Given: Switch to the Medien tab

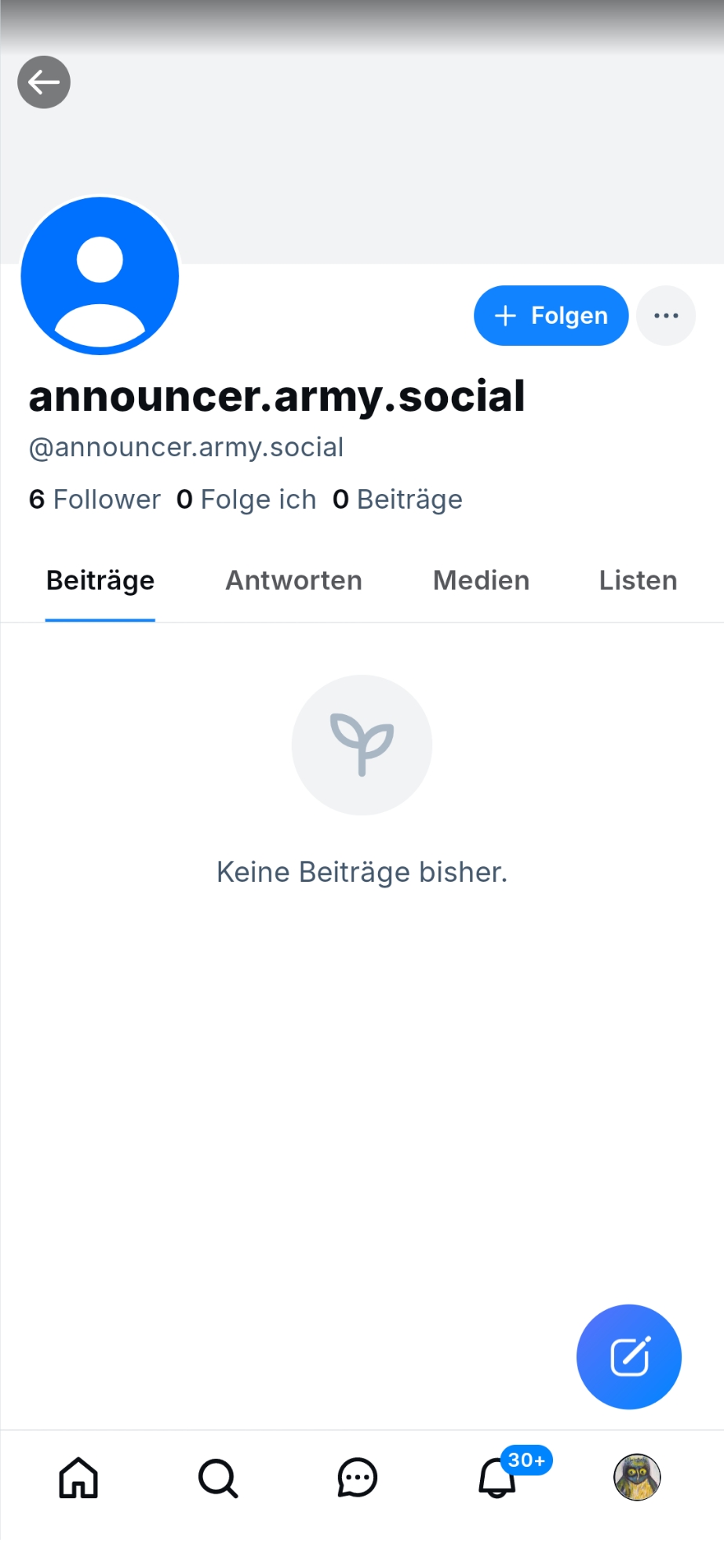Looking at the screenshot, I should point(481,581).
